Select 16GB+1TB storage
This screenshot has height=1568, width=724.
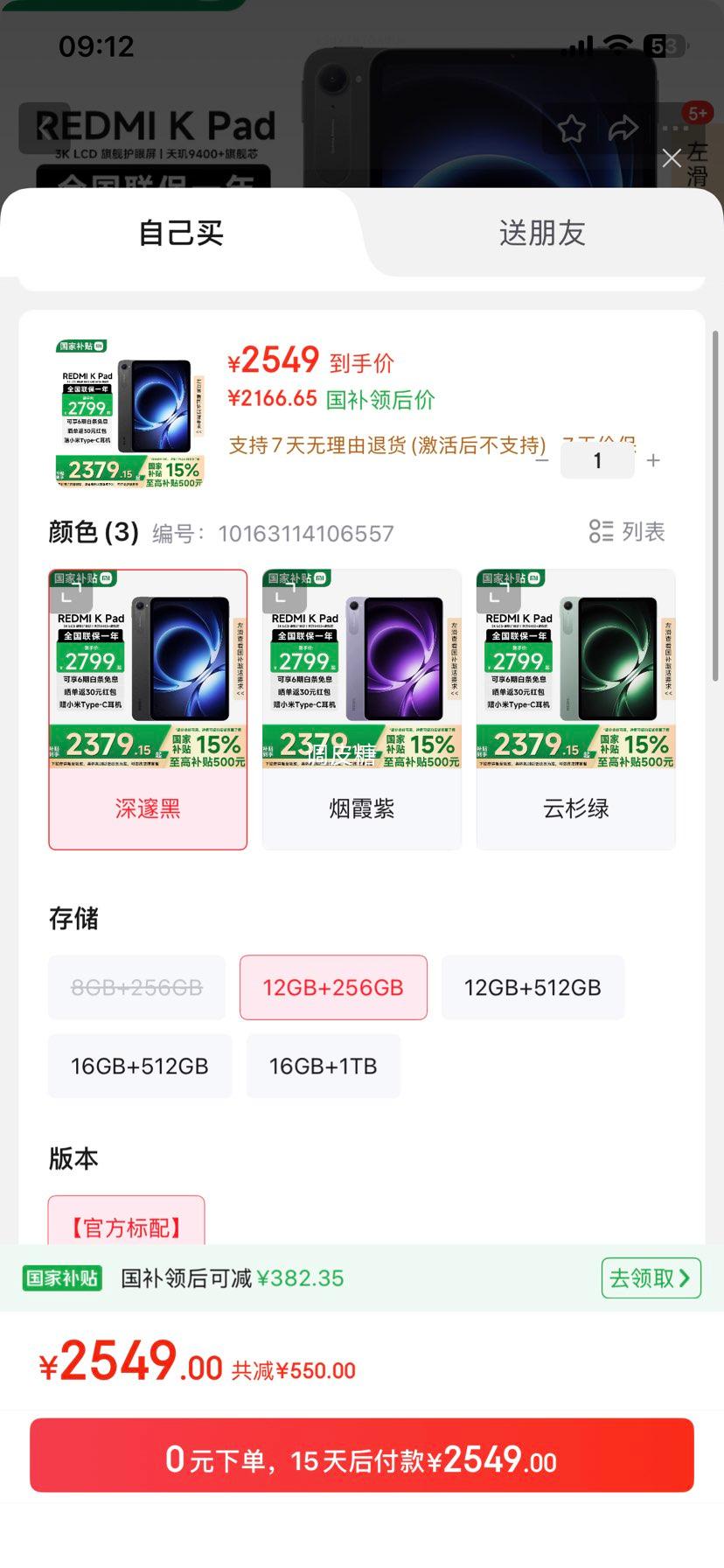[x=324, y=1066]
